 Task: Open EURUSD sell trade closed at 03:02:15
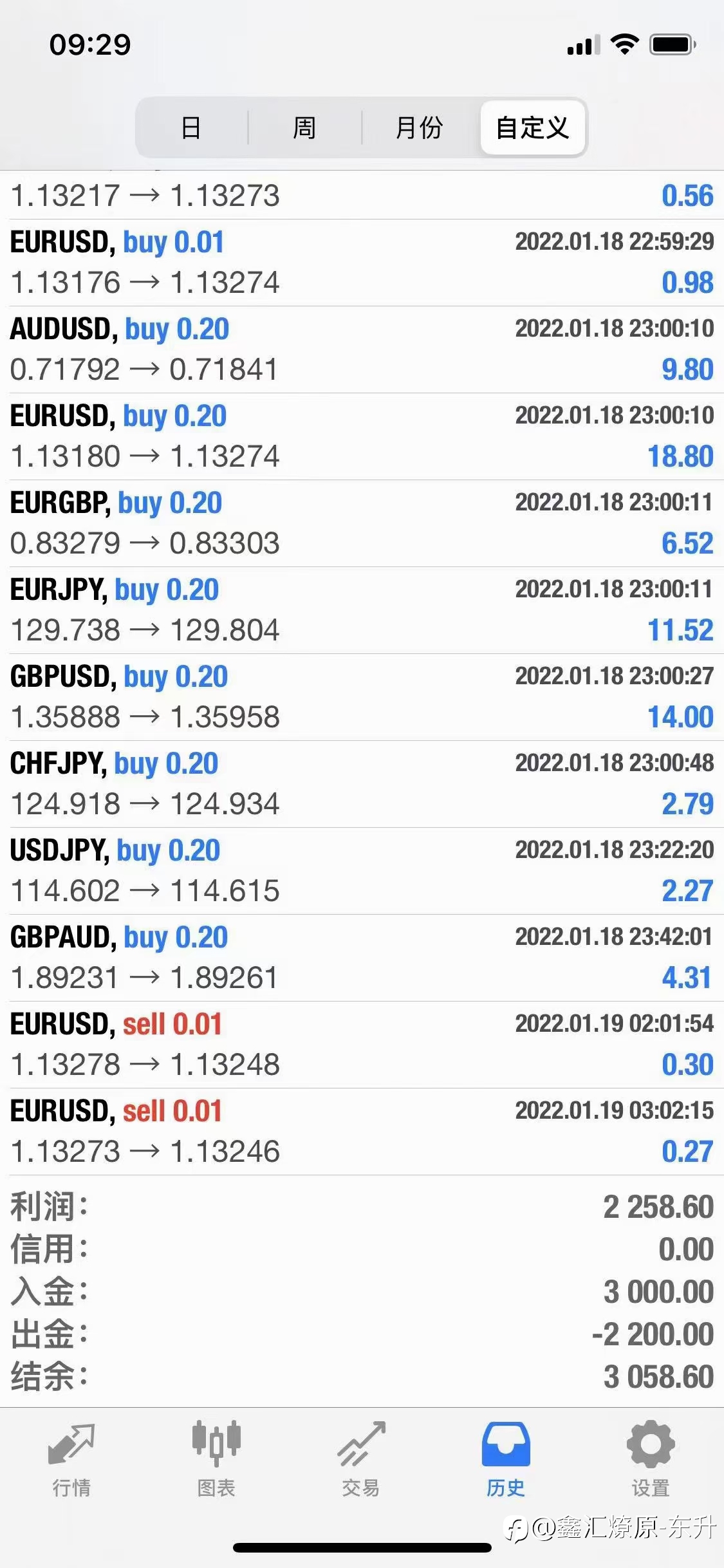(362, 1132)
